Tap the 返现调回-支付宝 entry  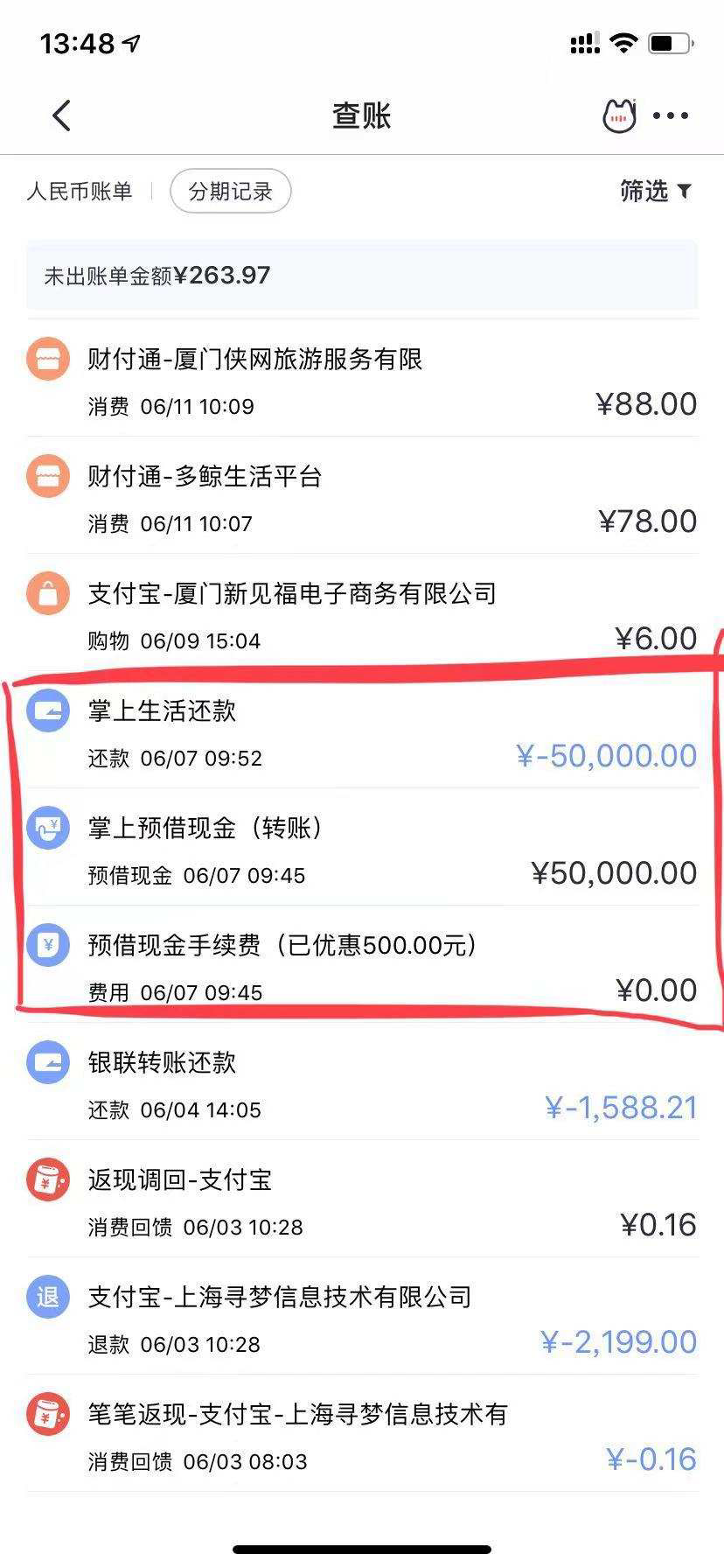pos(362,1199)
